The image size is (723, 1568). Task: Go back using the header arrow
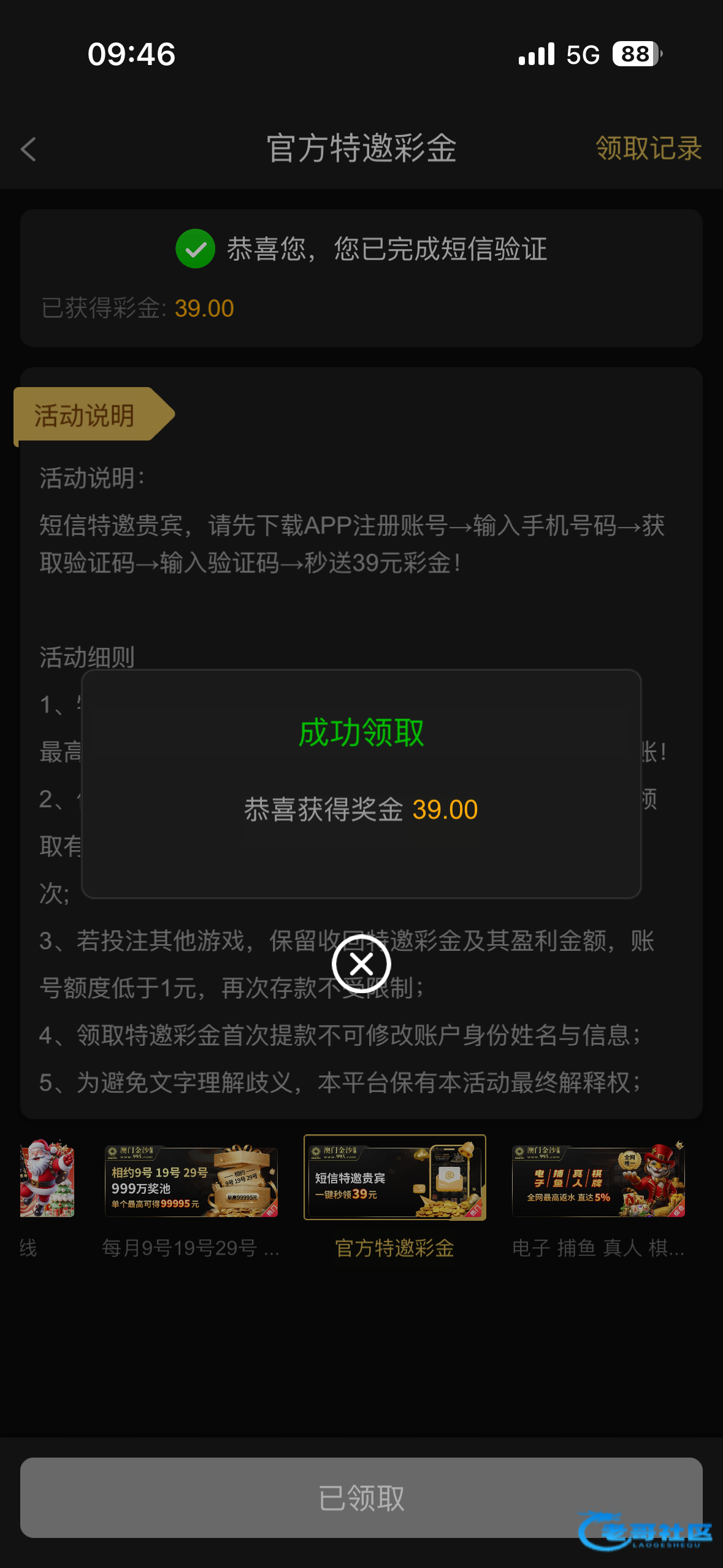[29, 149]
